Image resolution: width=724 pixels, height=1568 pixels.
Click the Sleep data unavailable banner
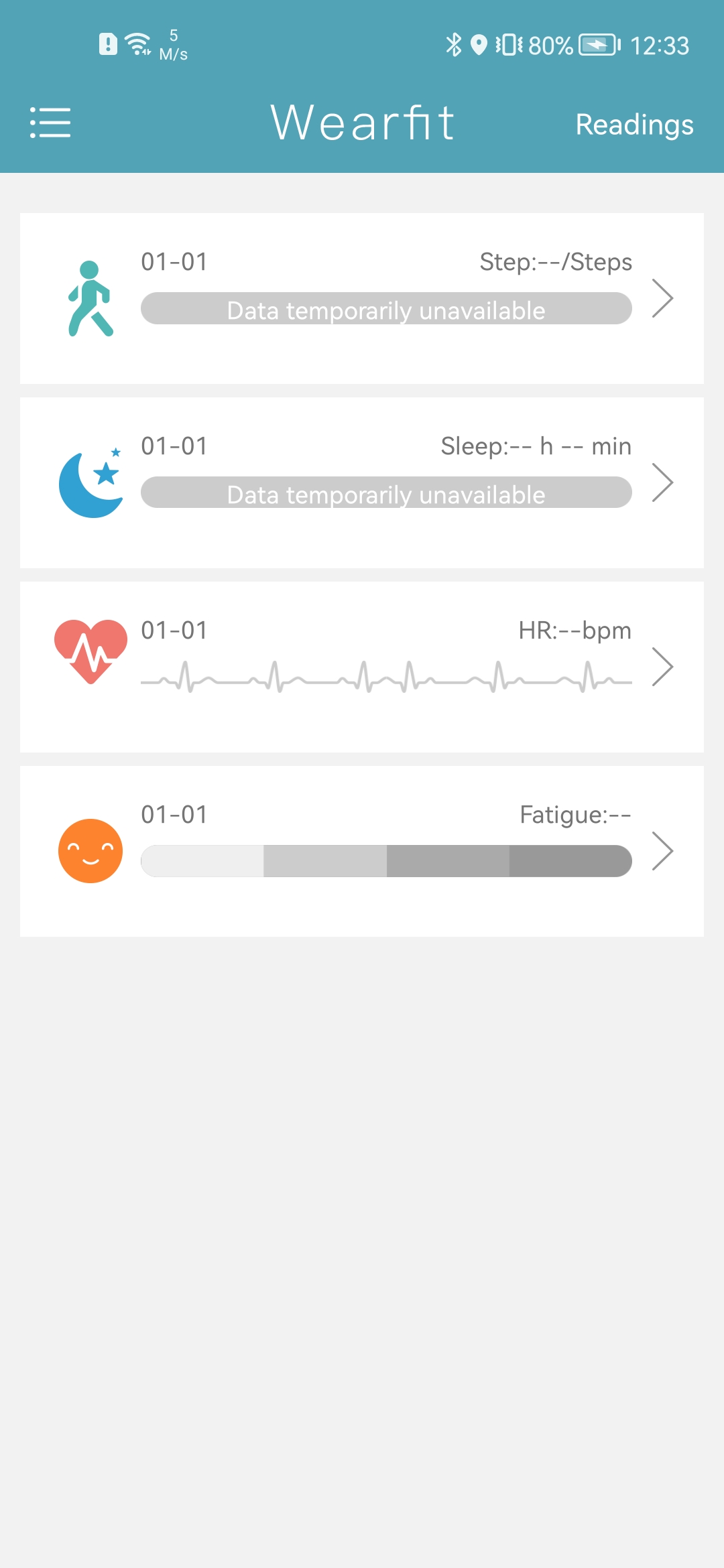click(x=385, y=493)
